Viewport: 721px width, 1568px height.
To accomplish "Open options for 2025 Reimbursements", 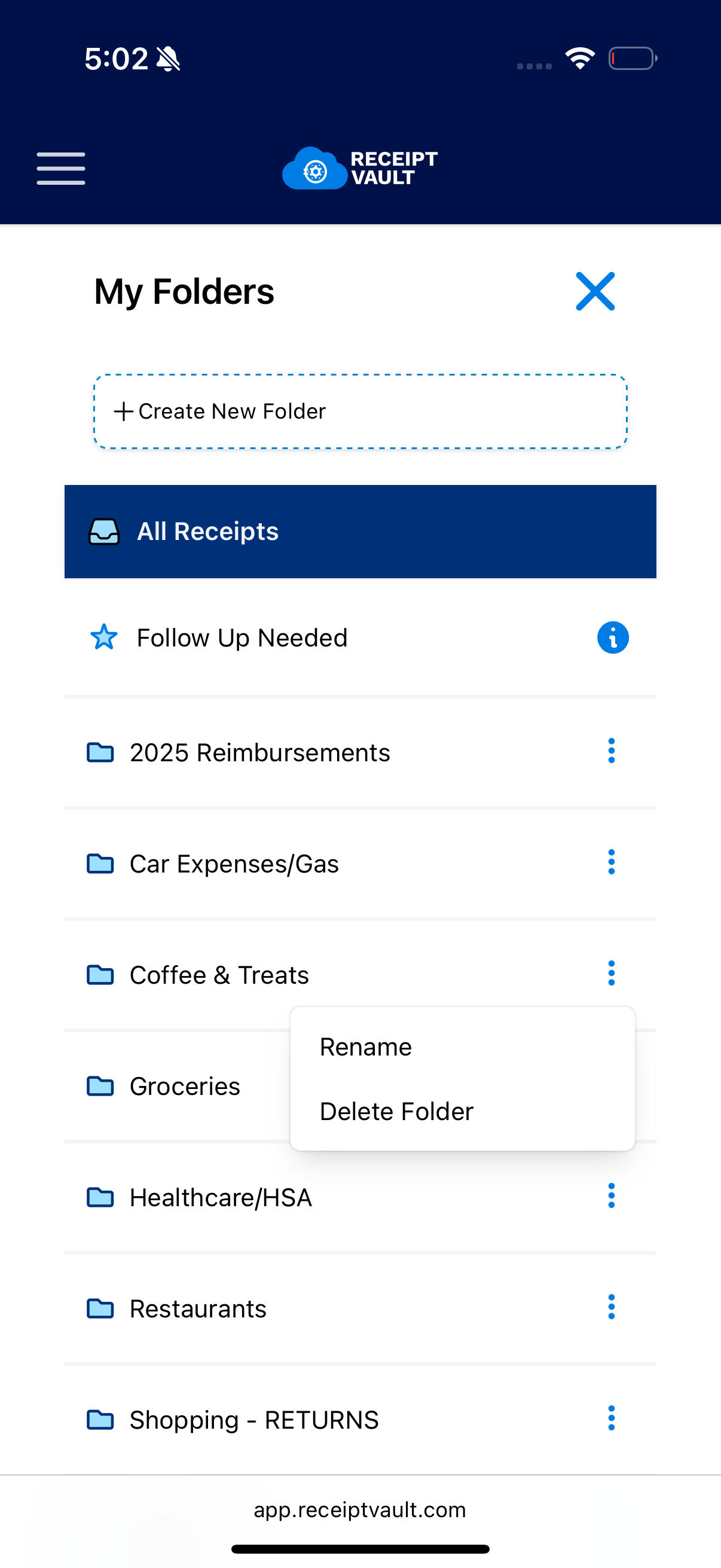I will click(x=612, y=751).
